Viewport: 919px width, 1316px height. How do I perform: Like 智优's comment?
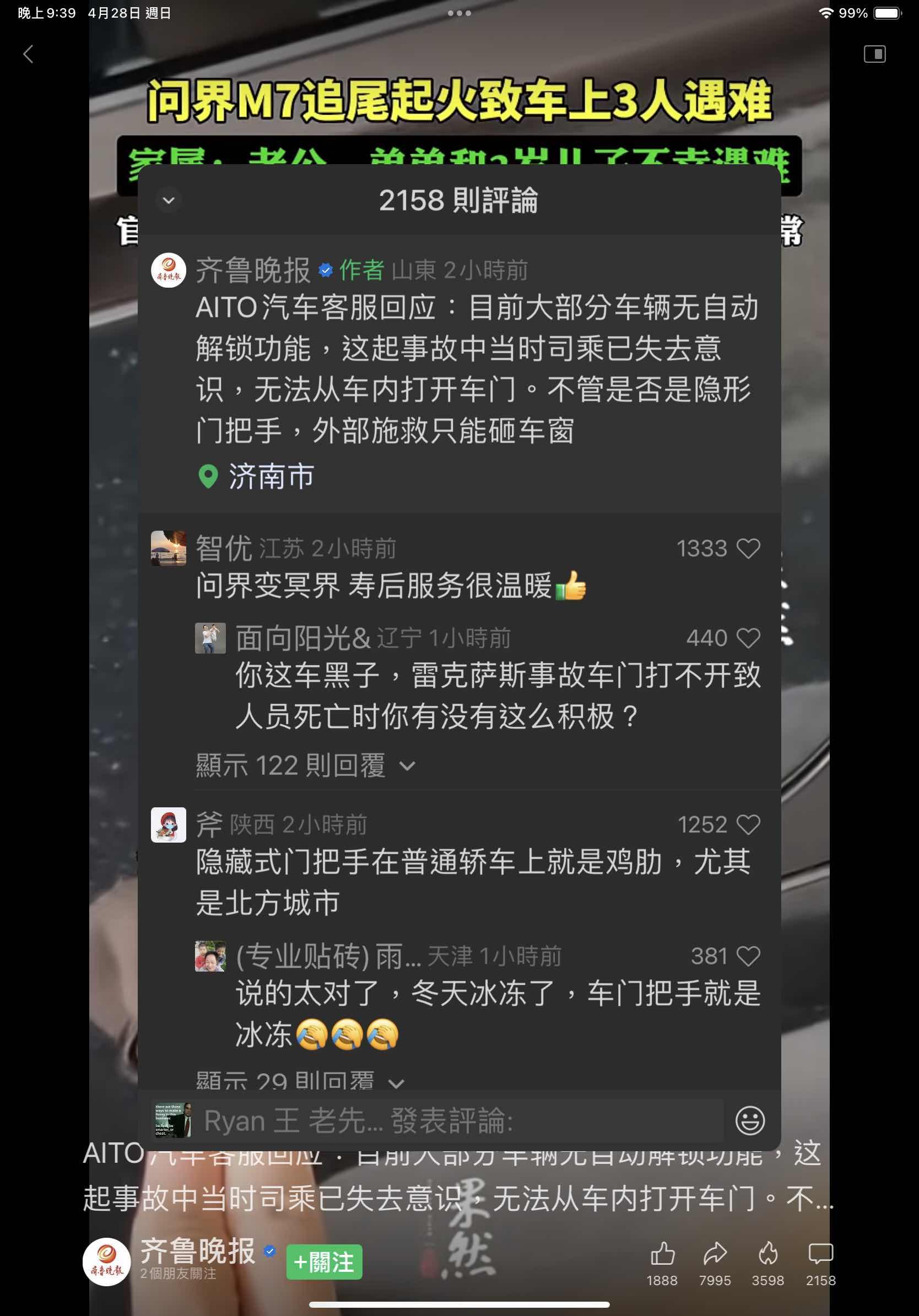(x=748, y=548)
